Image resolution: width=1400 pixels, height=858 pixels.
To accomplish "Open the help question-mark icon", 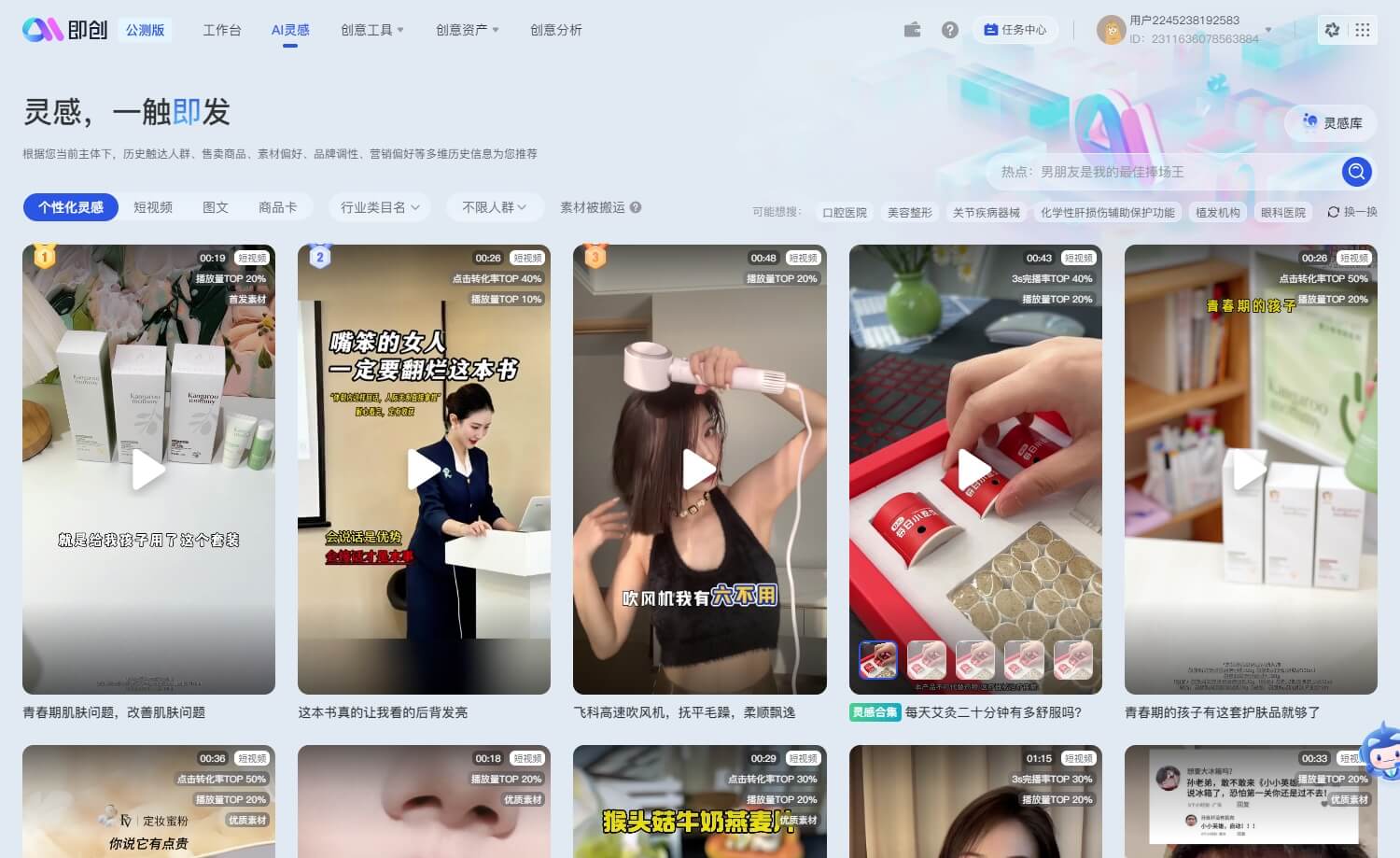I will pos(949,30).
